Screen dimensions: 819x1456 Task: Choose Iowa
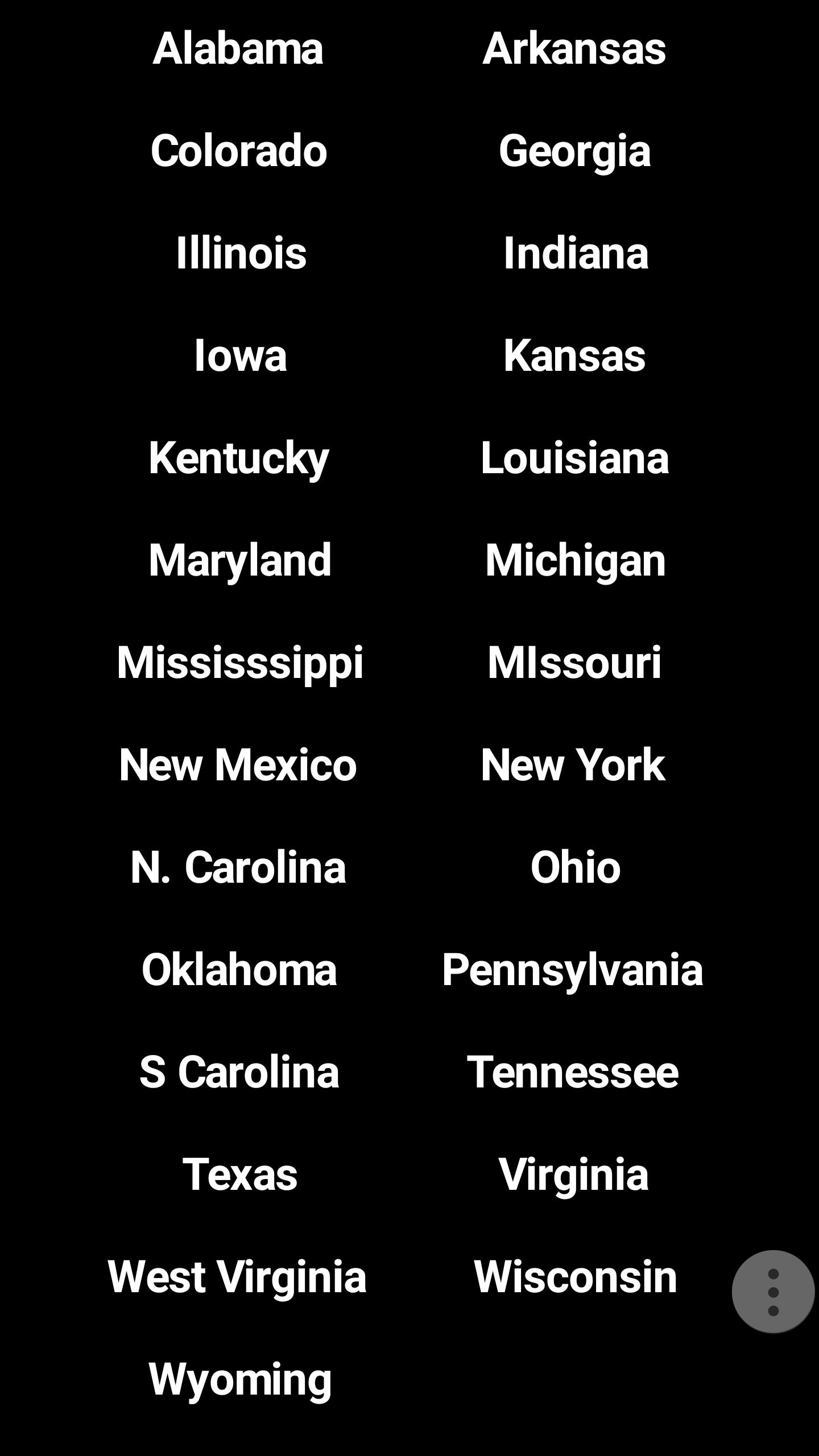pos(241,356)
